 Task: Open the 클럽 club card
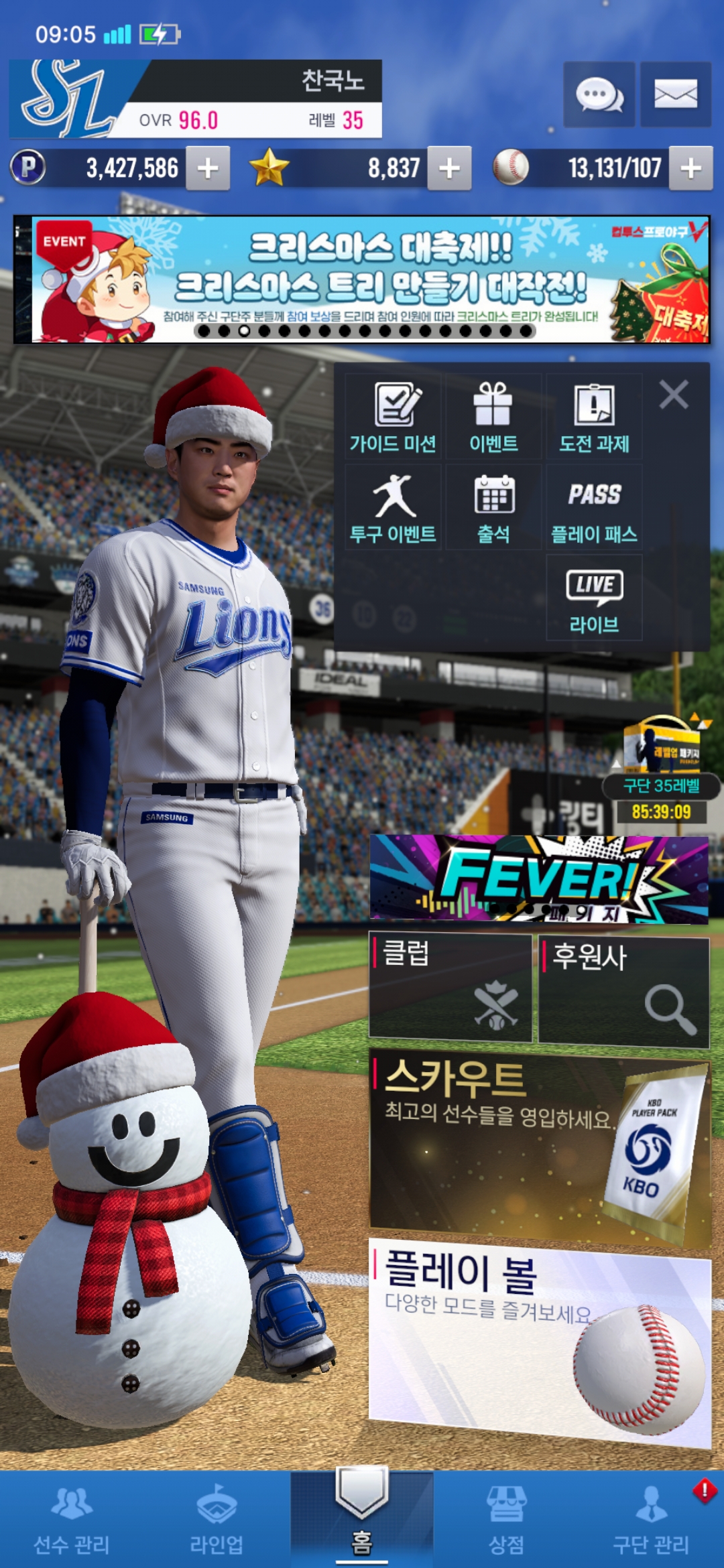[x=450, y=988]
